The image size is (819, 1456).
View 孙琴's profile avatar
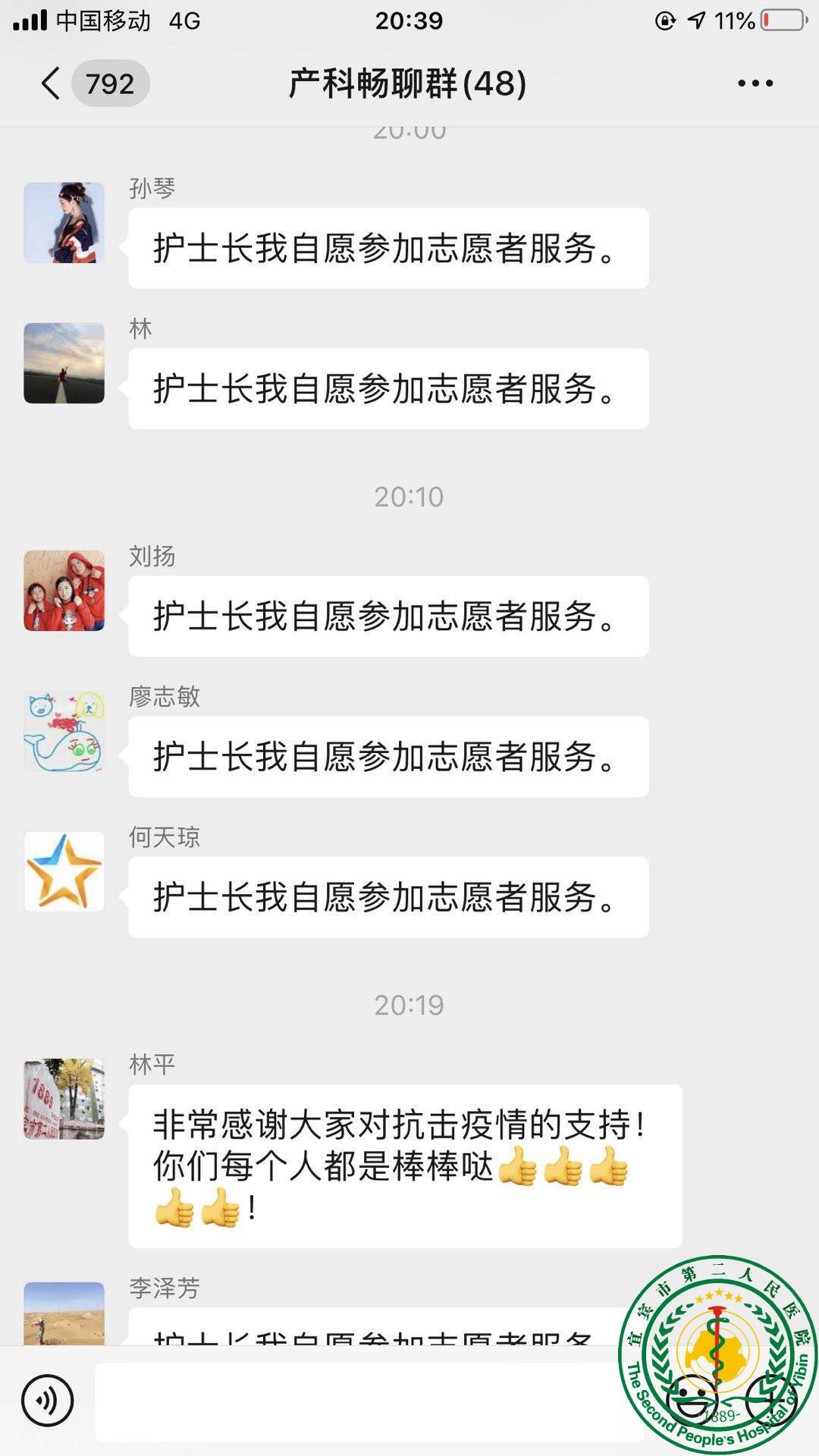(x=64, y=223)
